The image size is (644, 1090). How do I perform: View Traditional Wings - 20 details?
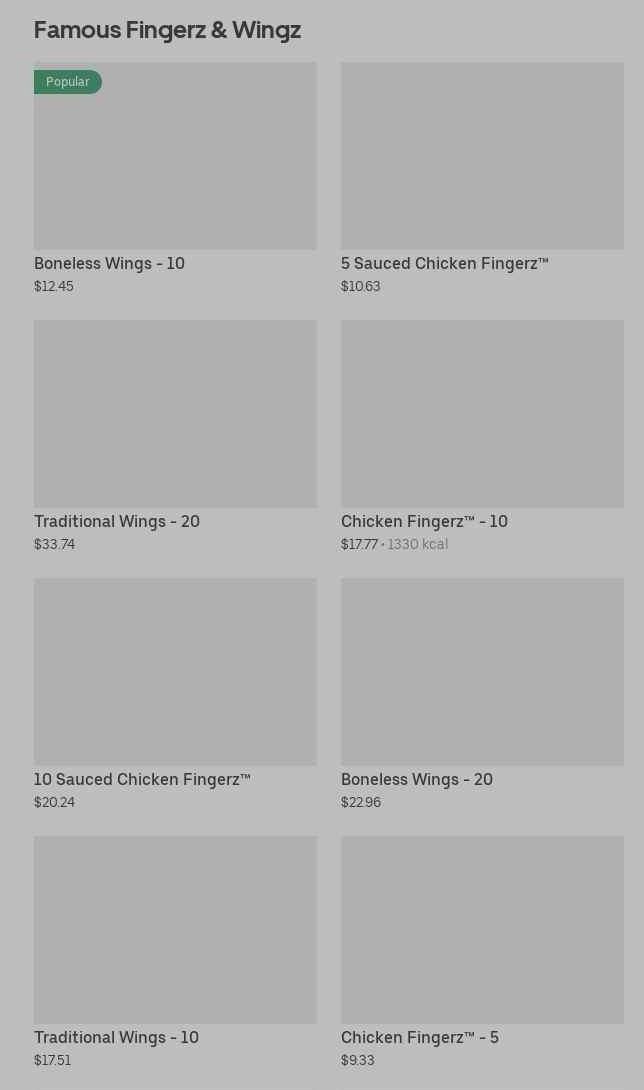(175, 414)
